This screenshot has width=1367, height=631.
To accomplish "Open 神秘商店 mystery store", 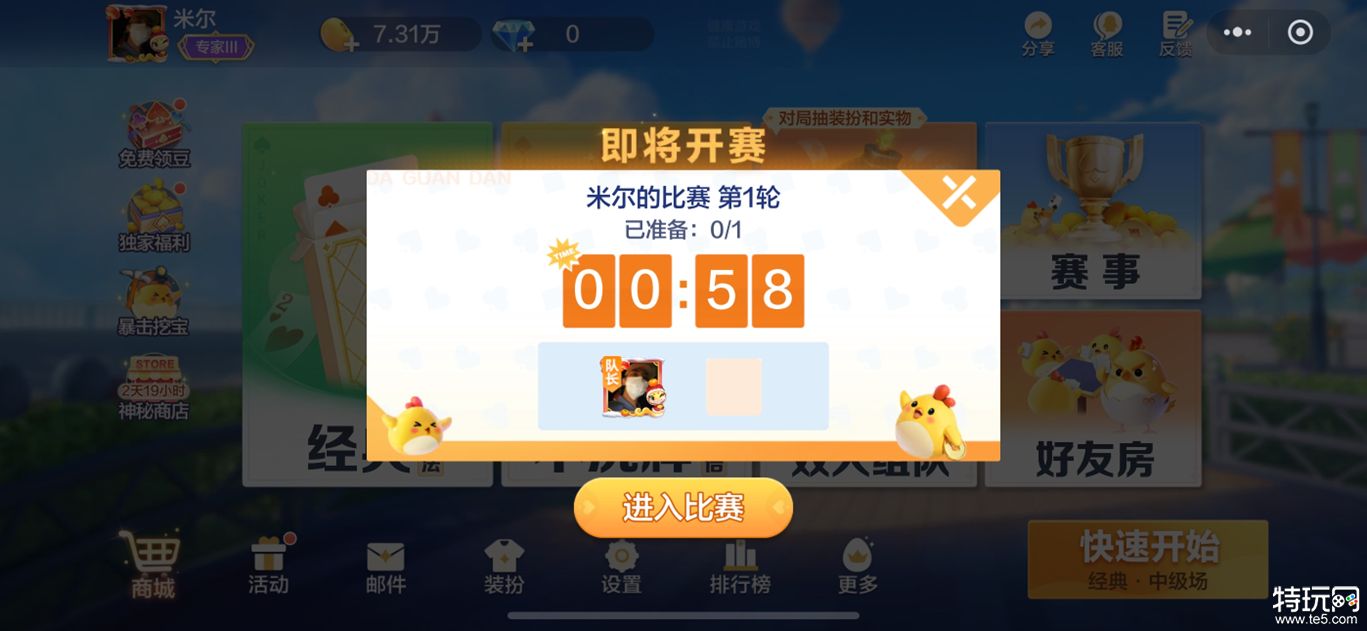I will (153, 388).
